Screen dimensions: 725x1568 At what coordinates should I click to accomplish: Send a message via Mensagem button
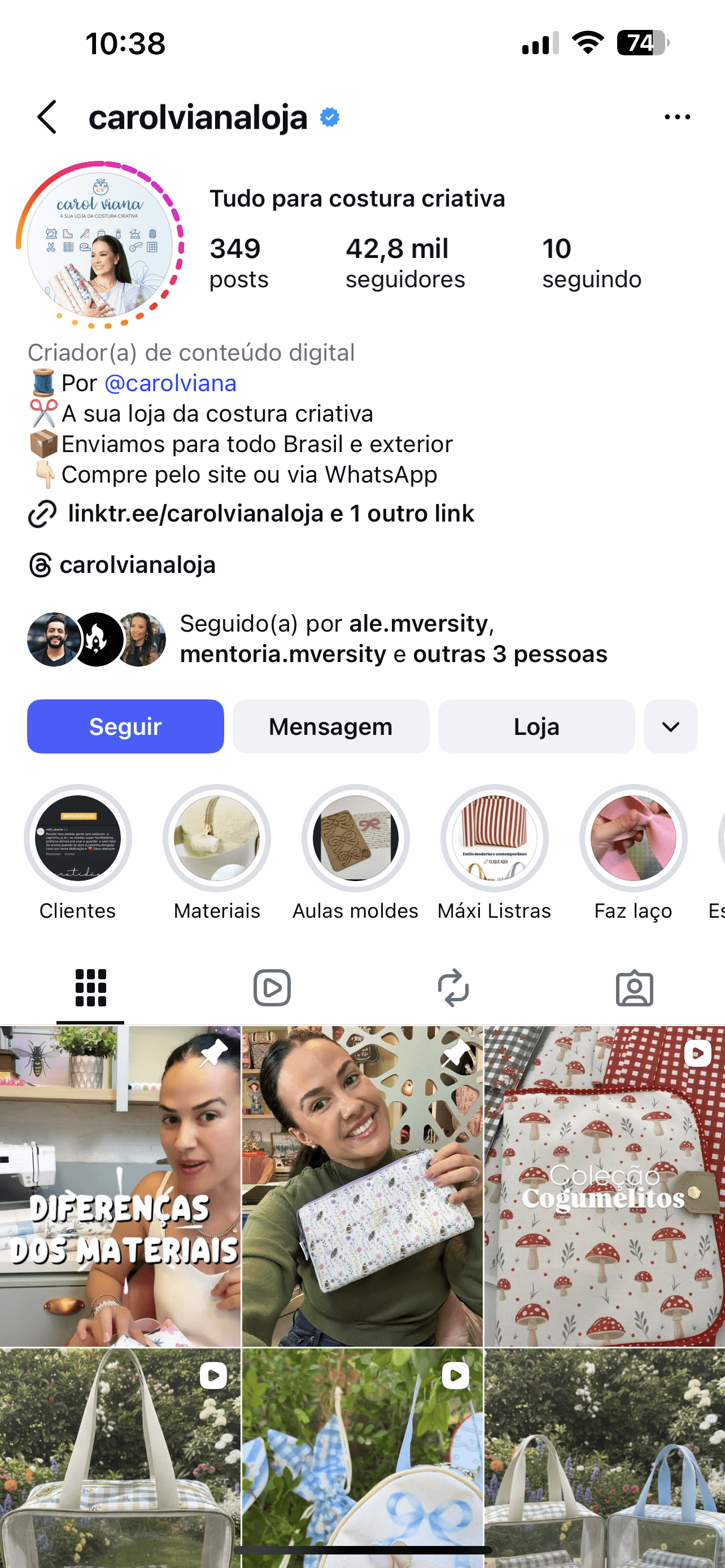[330, 726]
